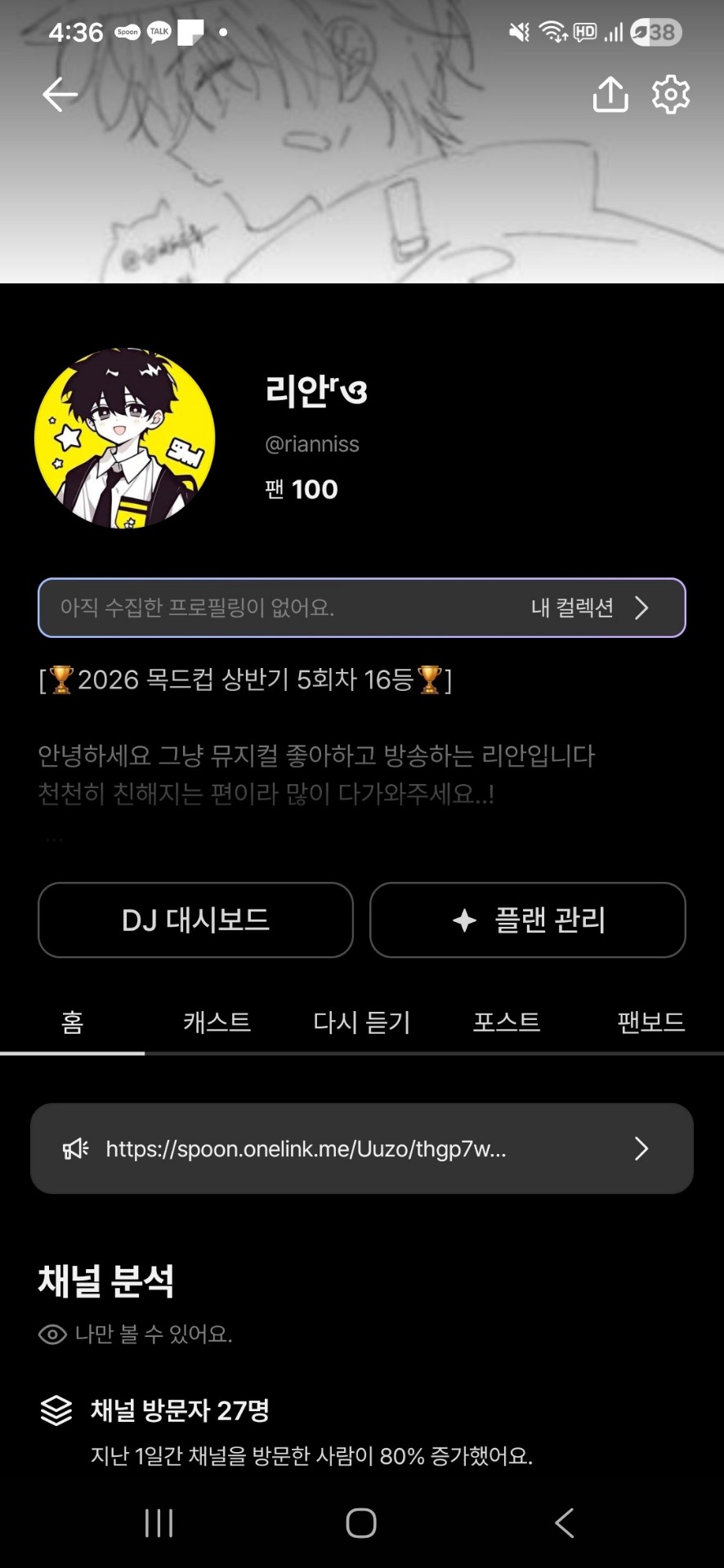Open the DJ 대시보드 button
Image resolution: width=724 pixels, height=1568 pixels.
[x=195, y=920]
